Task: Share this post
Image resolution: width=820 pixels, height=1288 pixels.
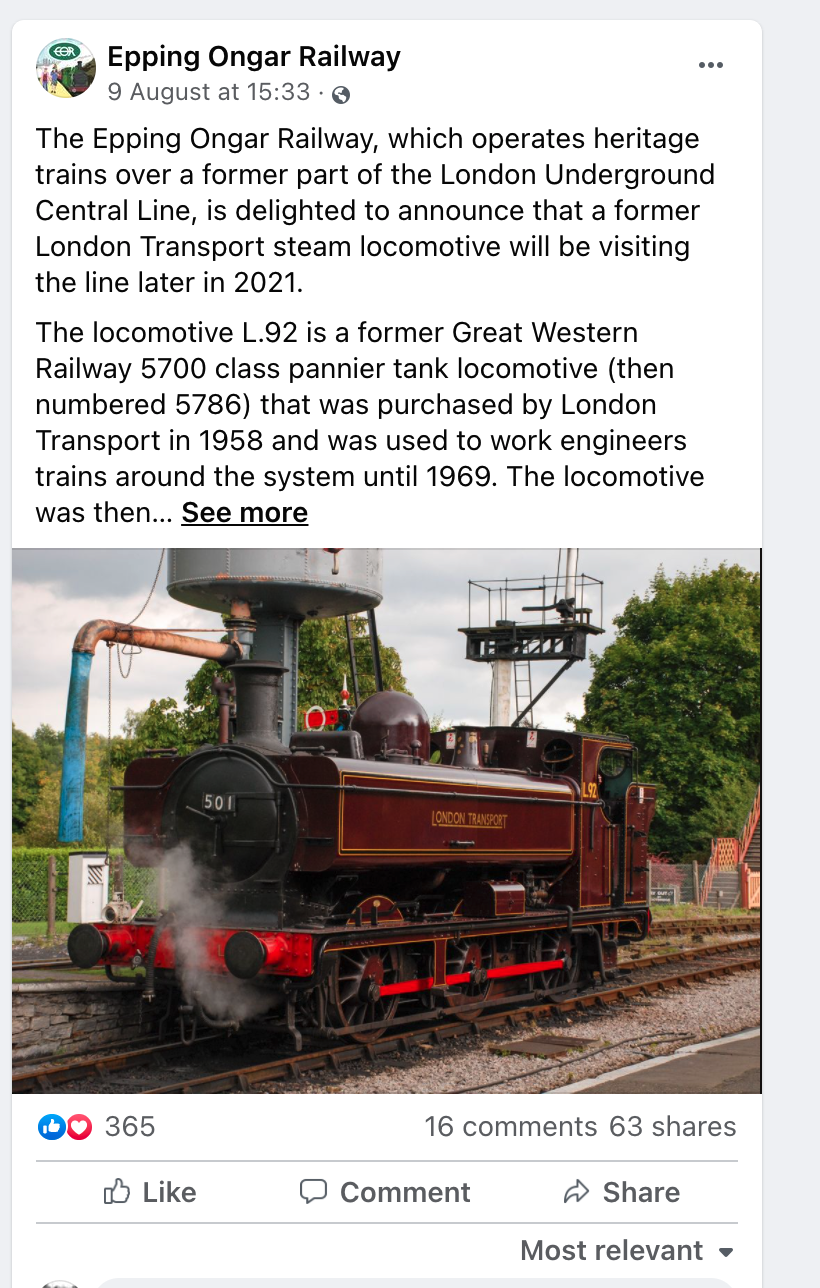Action: click(621, 1192)
